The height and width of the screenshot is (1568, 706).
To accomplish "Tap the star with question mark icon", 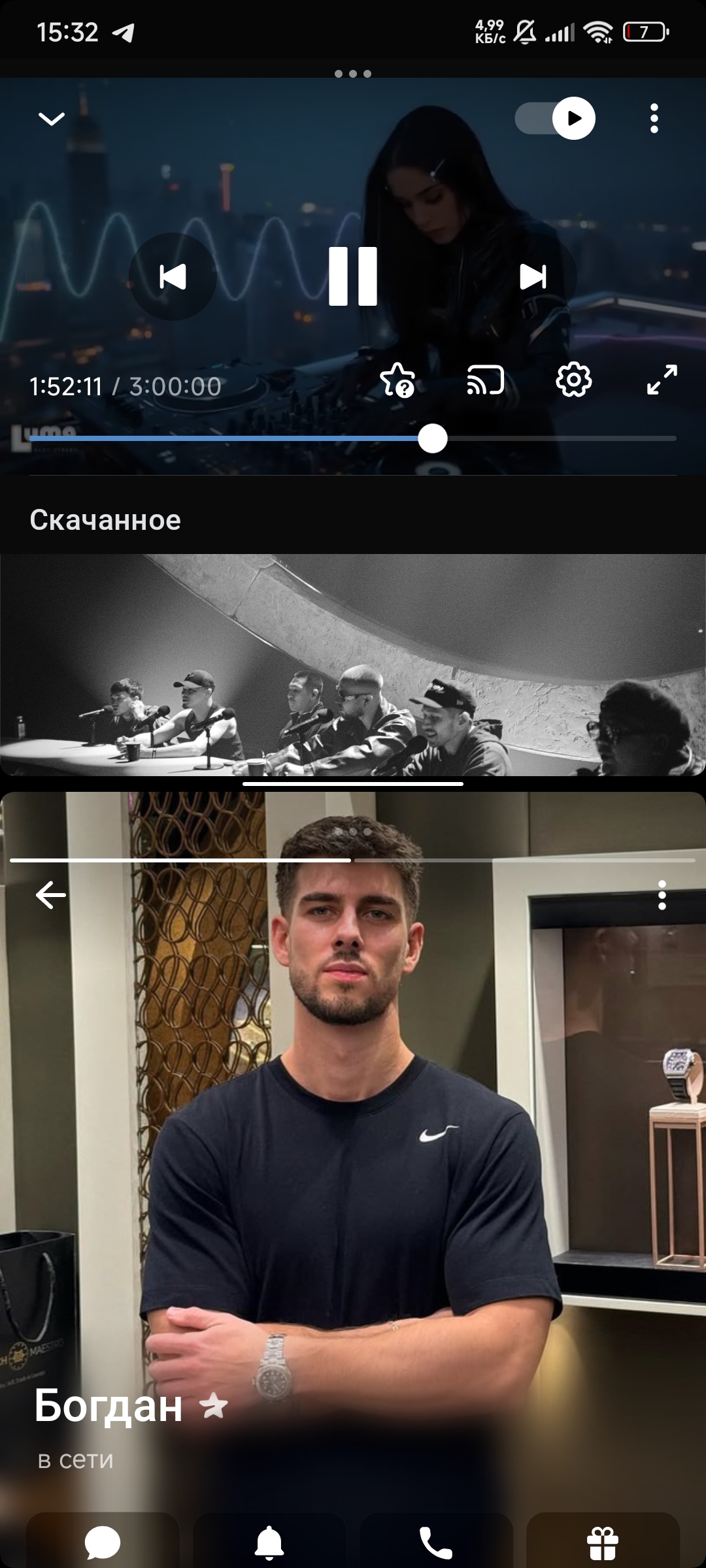I will pos(397,380).
